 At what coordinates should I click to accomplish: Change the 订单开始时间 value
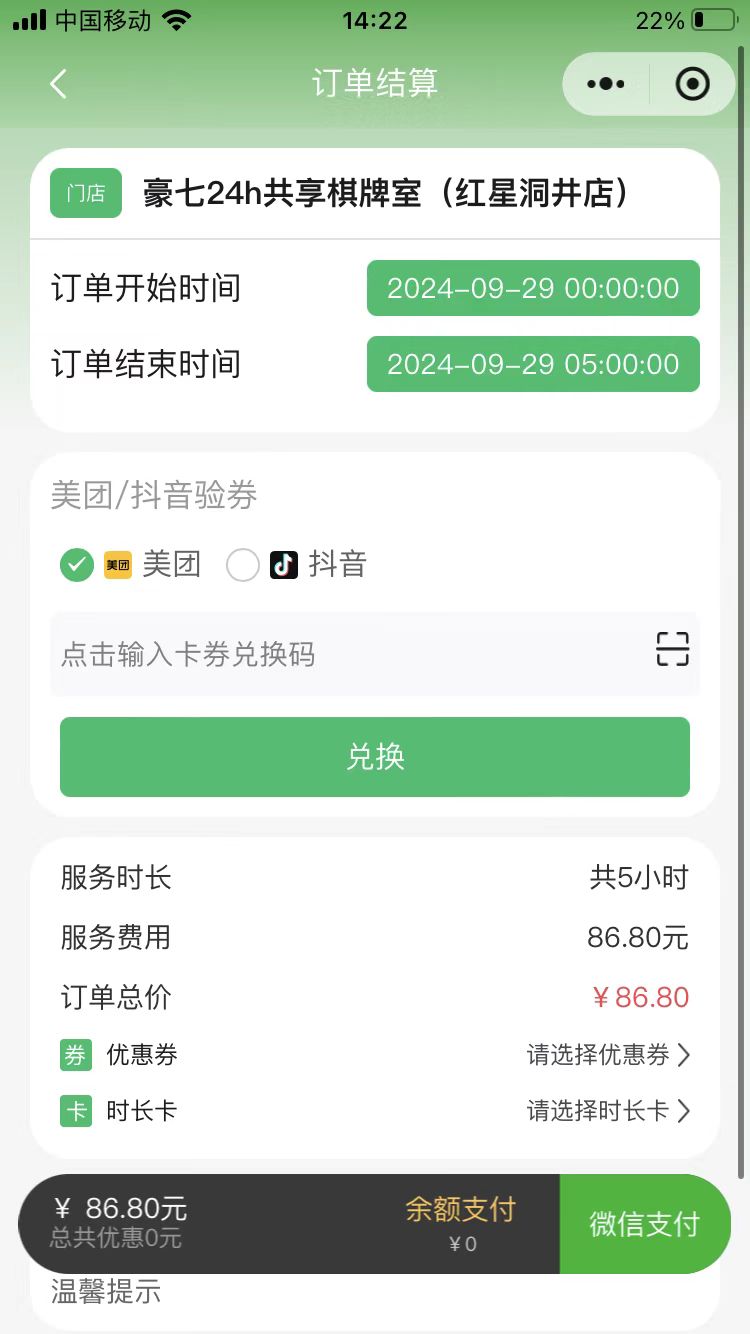(533, 288)
